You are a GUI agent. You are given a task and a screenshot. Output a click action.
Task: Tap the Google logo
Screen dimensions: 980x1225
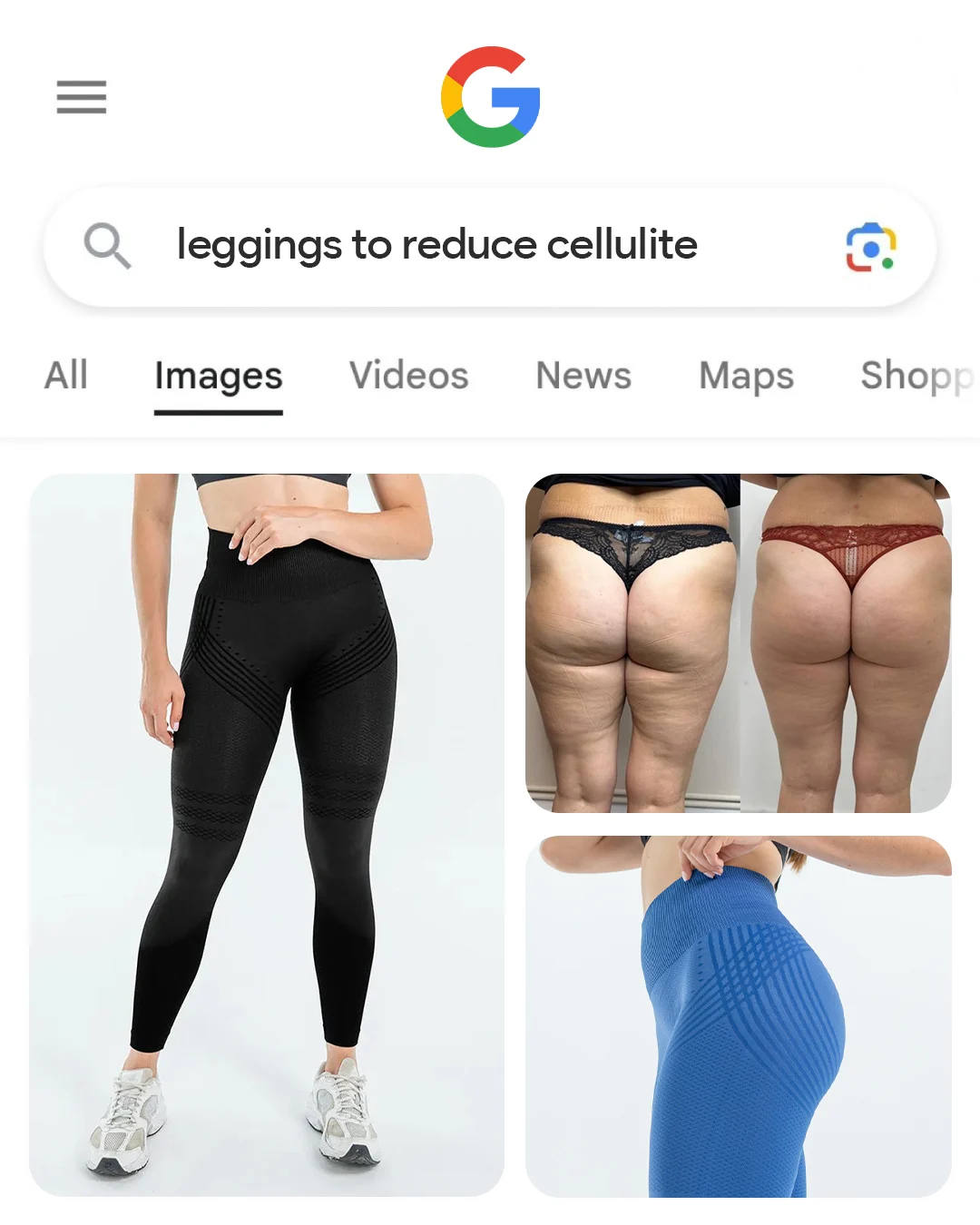[490, 97]
